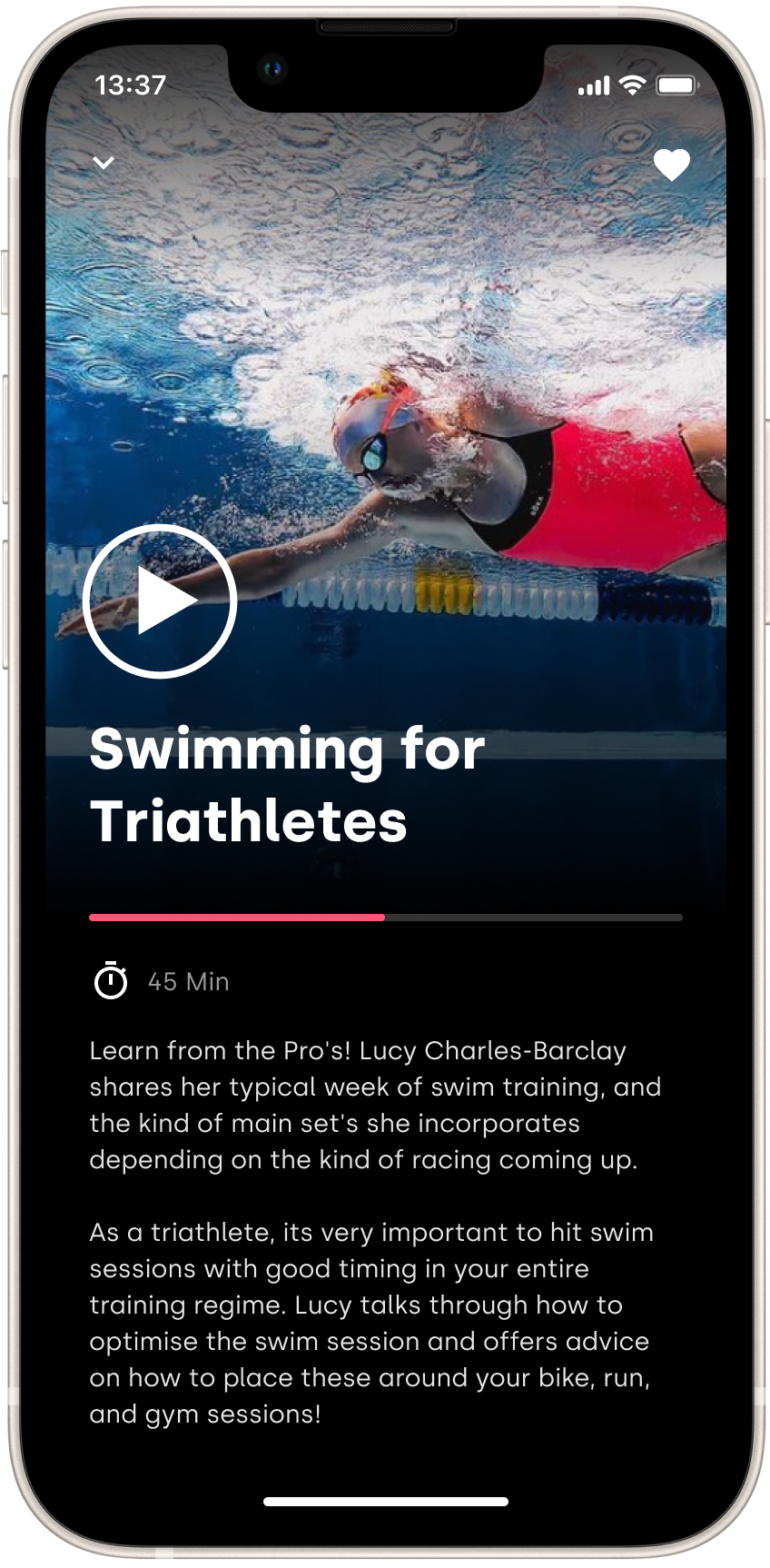Play the Swimming for Triathletes video
Viewport: 770px width, 1568px height.
tap(160, 601)
